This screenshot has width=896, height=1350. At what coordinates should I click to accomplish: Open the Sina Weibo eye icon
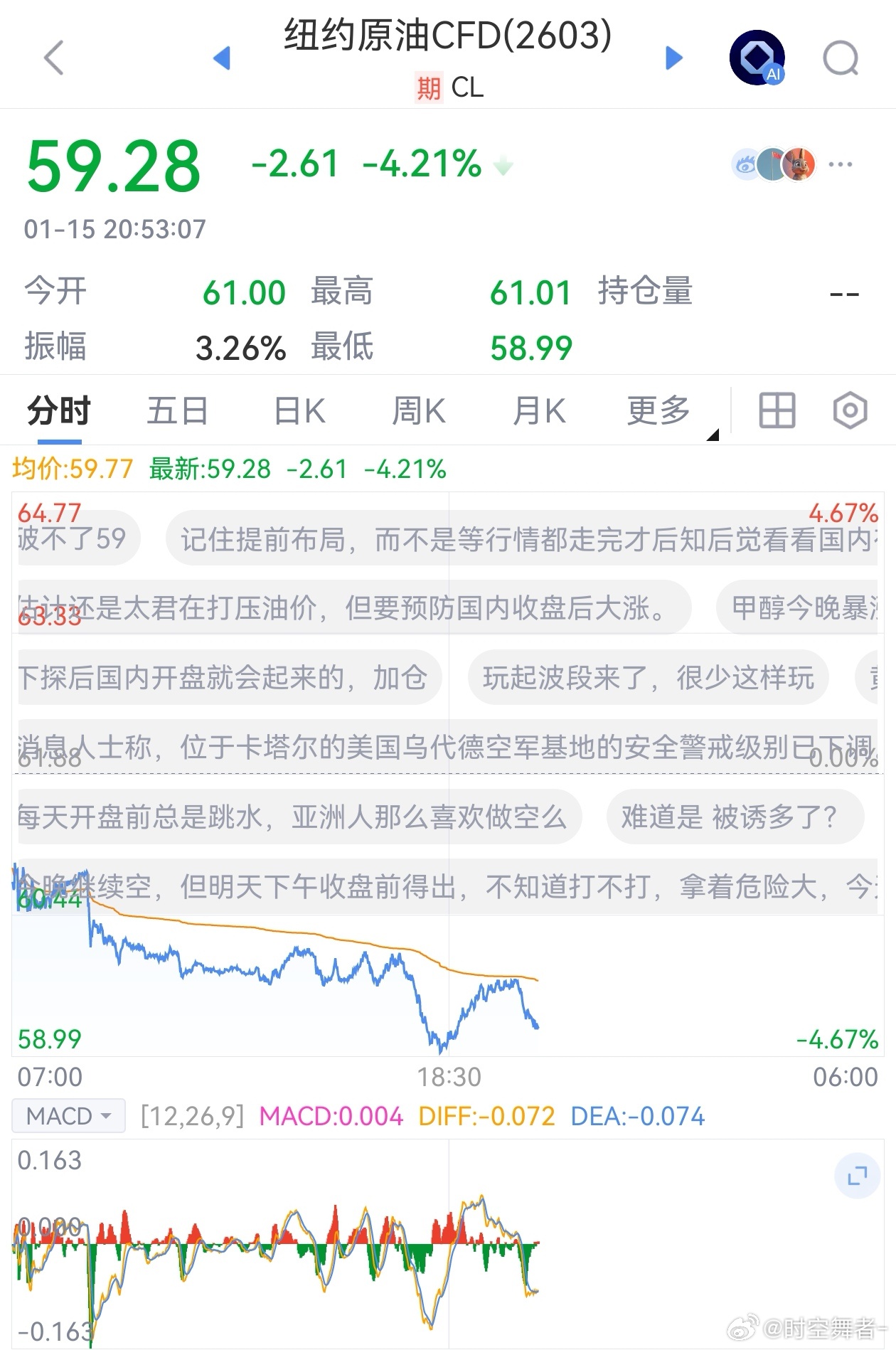pyautogui.click(x=744, y=163)
